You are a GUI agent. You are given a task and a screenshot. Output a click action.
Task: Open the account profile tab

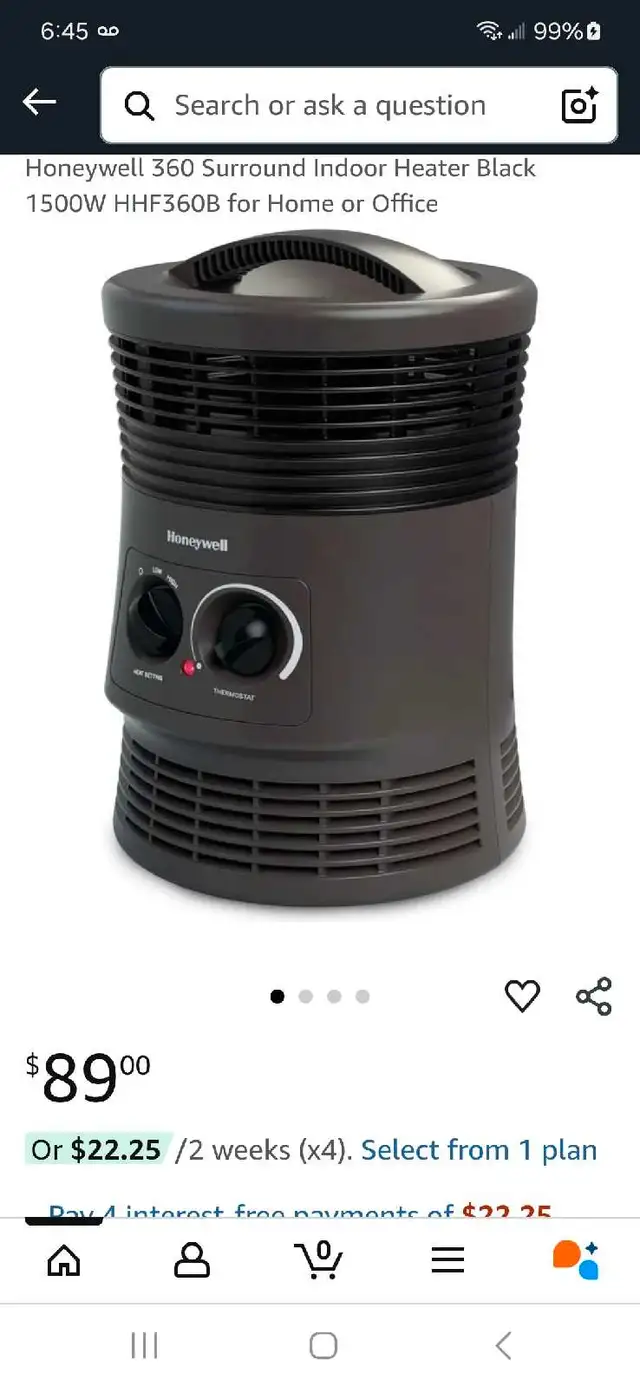(192, 1260)
